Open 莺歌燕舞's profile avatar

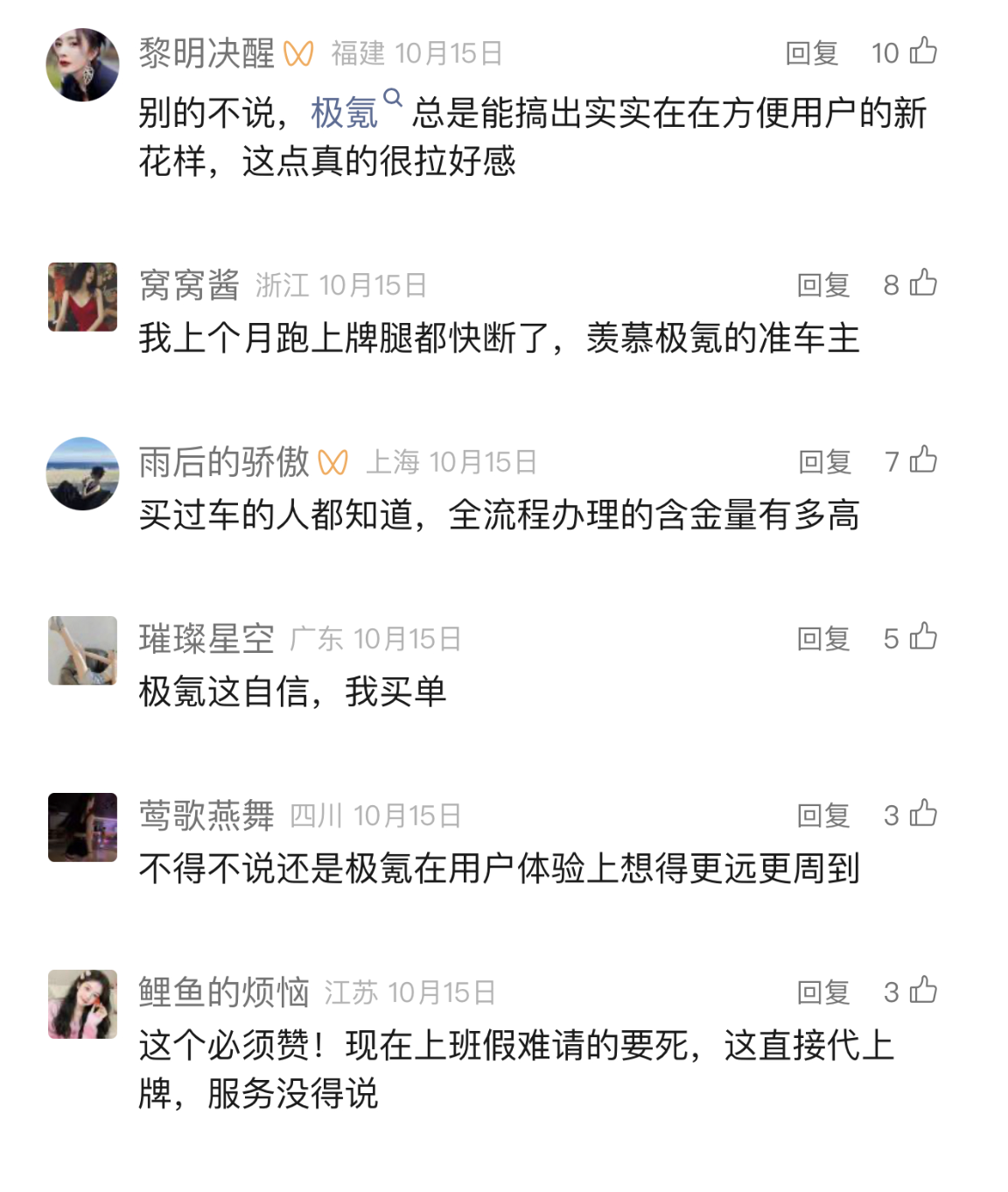pos(82,827)
